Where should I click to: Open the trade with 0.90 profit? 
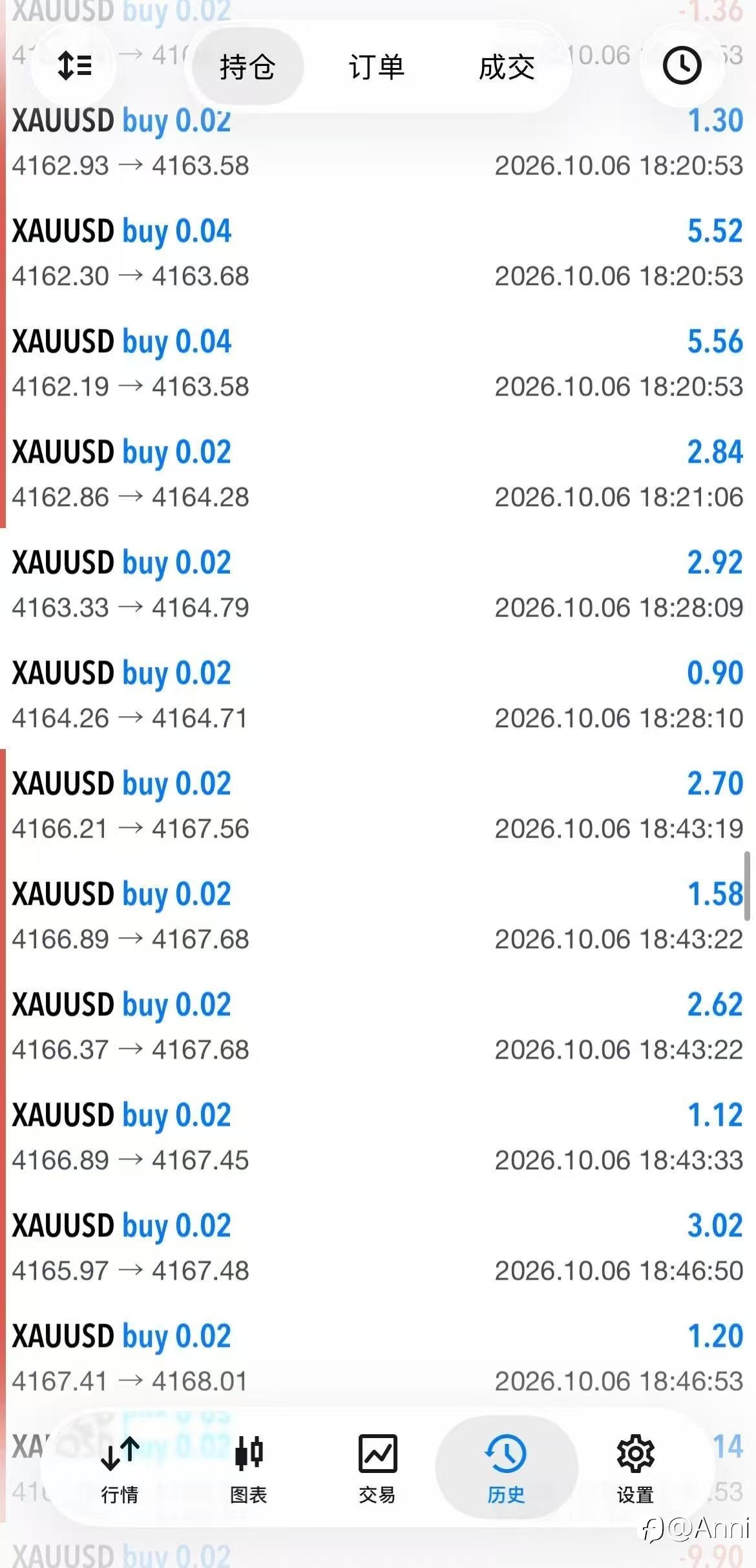(x=378, y=695)
